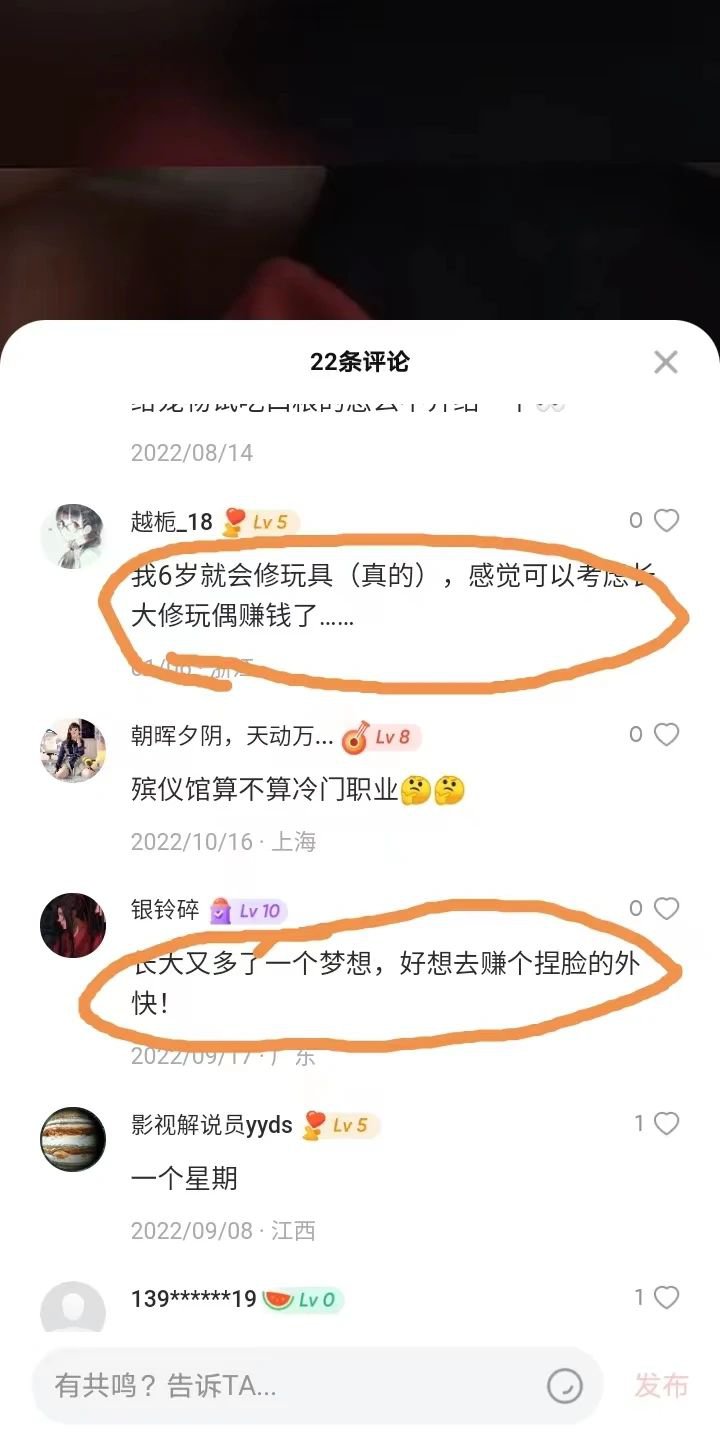Open 影视解说员yyds's avatar
The height and width of the screenshot is (1437, 720).
(x=73, y=1139)
